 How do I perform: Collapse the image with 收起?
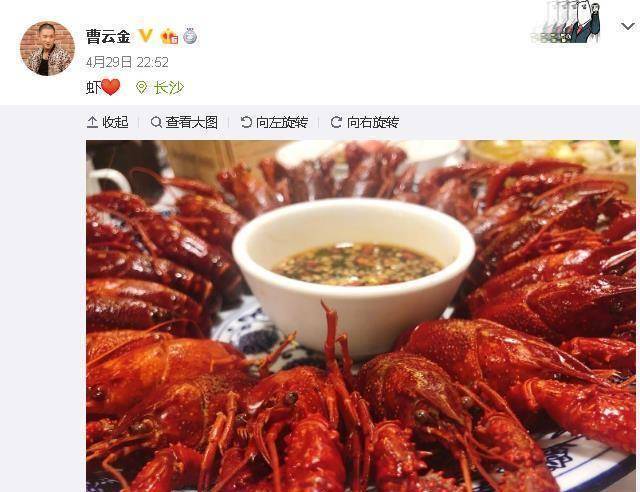tap(108, 122)
